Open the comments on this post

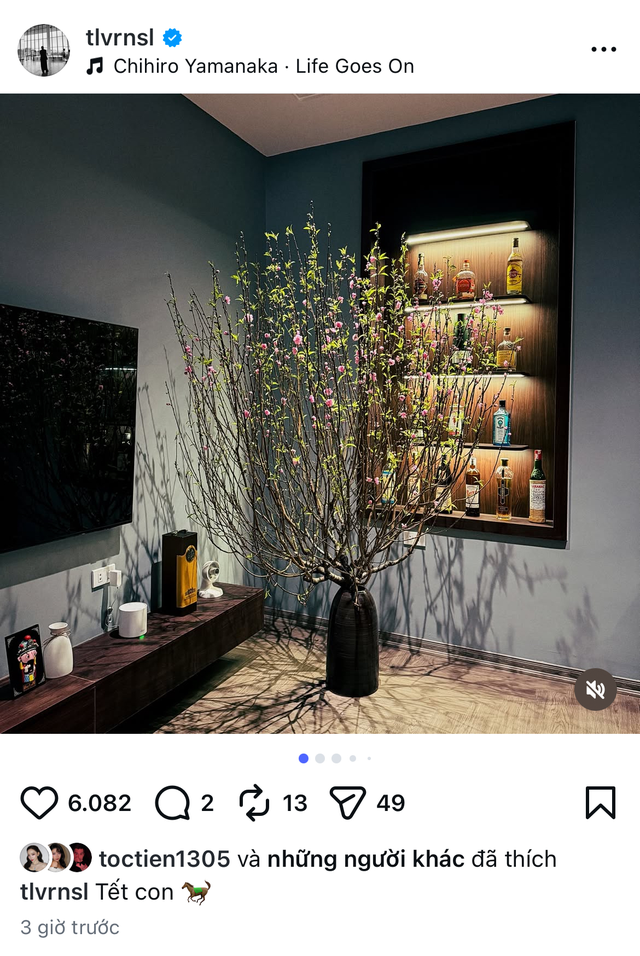tap(172, 803)
